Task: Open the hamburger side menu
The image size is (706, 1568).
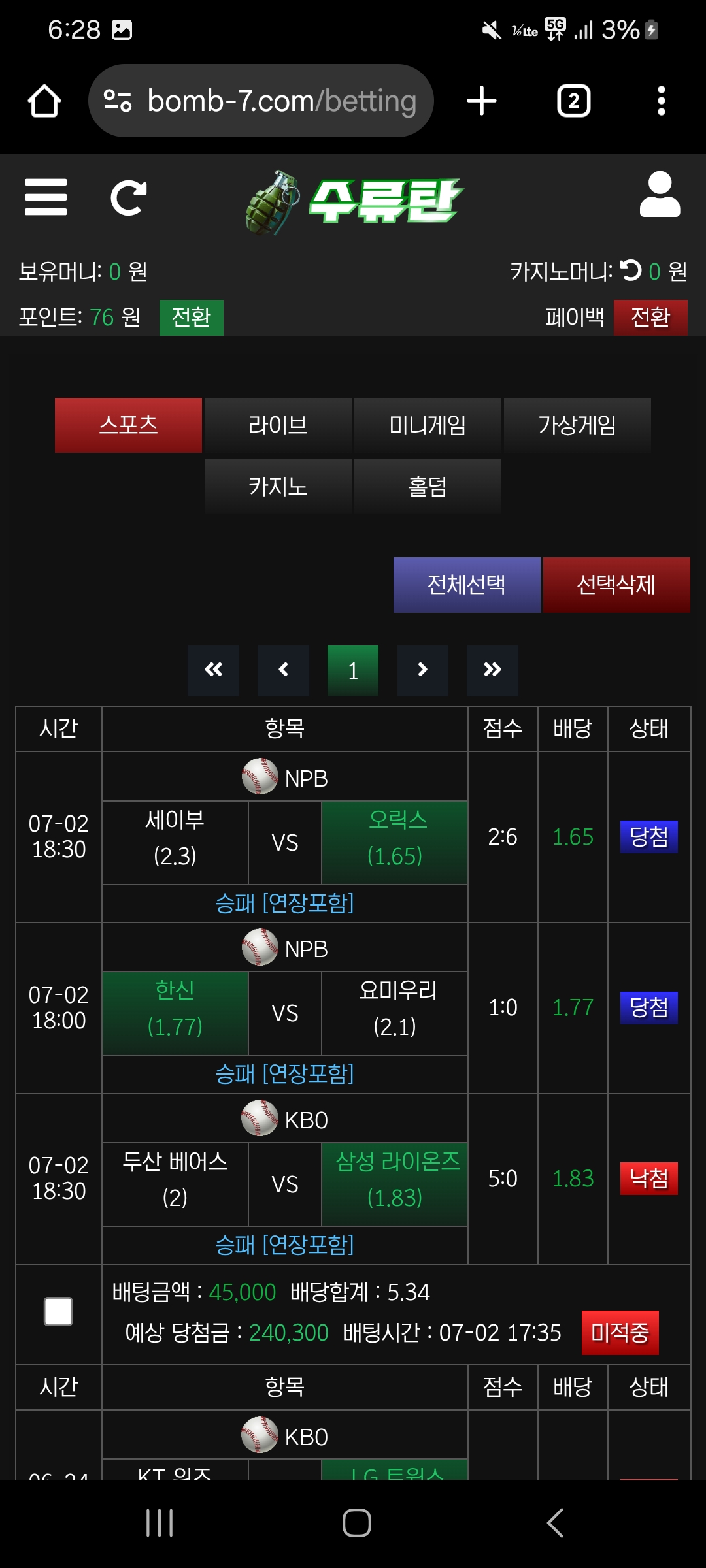Action: tap(46, 197)
